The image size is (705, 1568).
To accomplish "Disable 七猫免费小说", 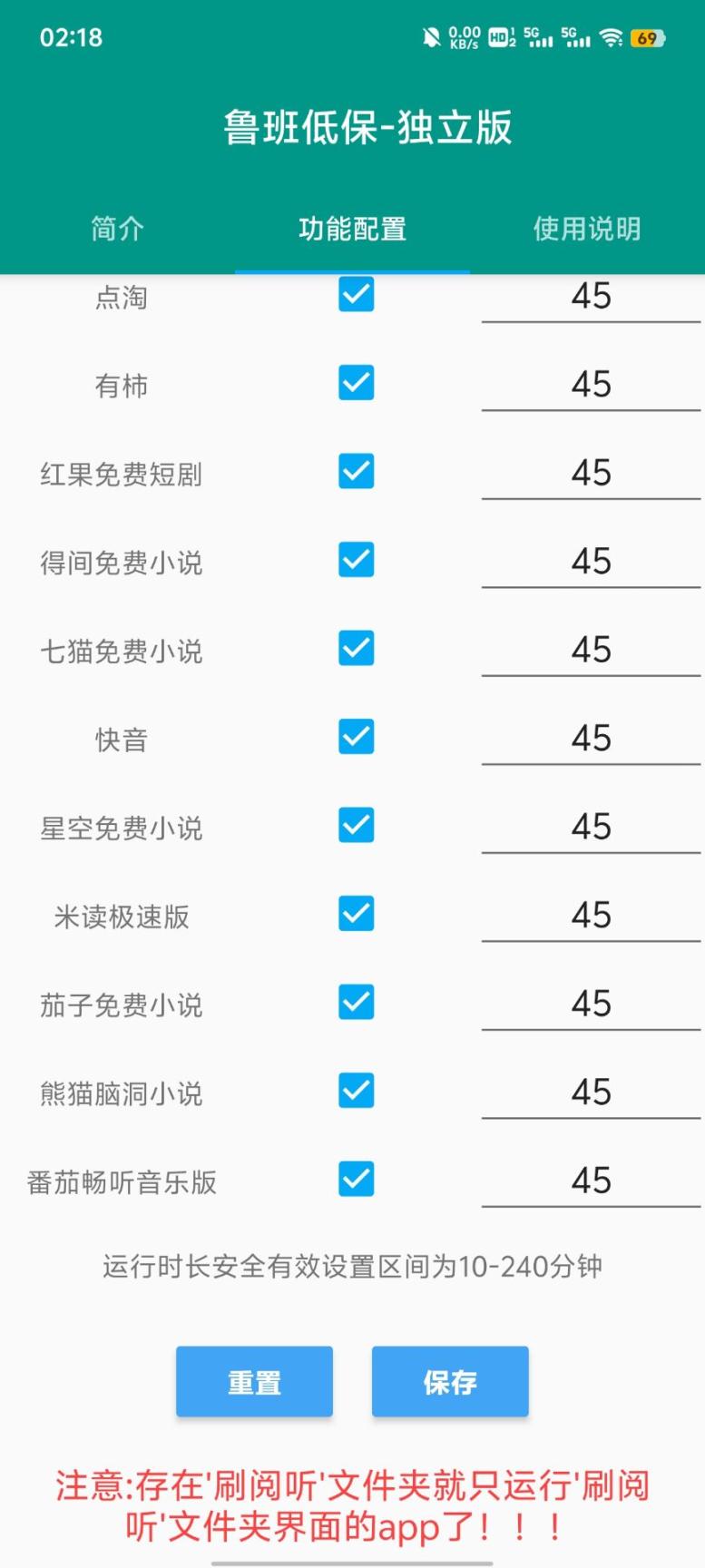I will click(355, 648).
